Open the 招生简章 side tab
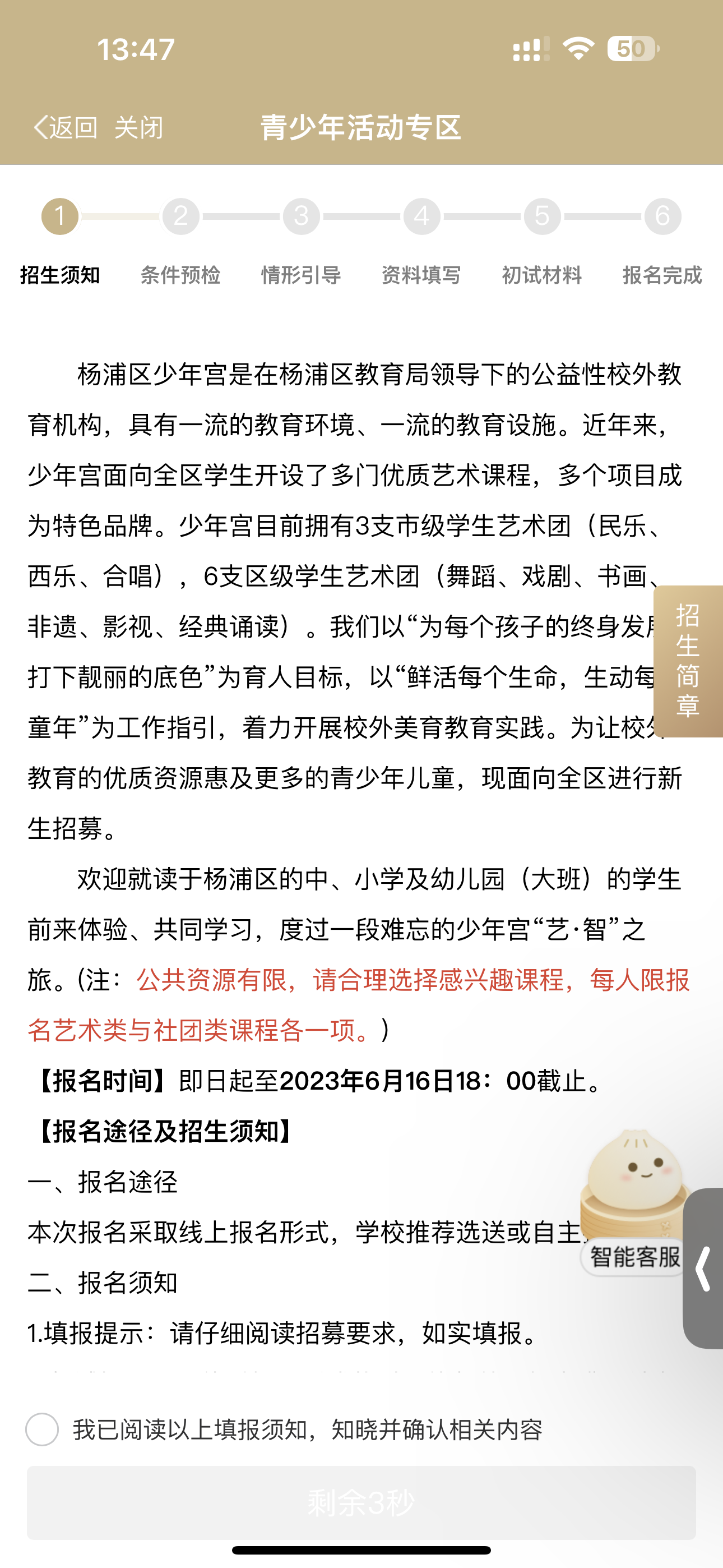 [688, 661]
